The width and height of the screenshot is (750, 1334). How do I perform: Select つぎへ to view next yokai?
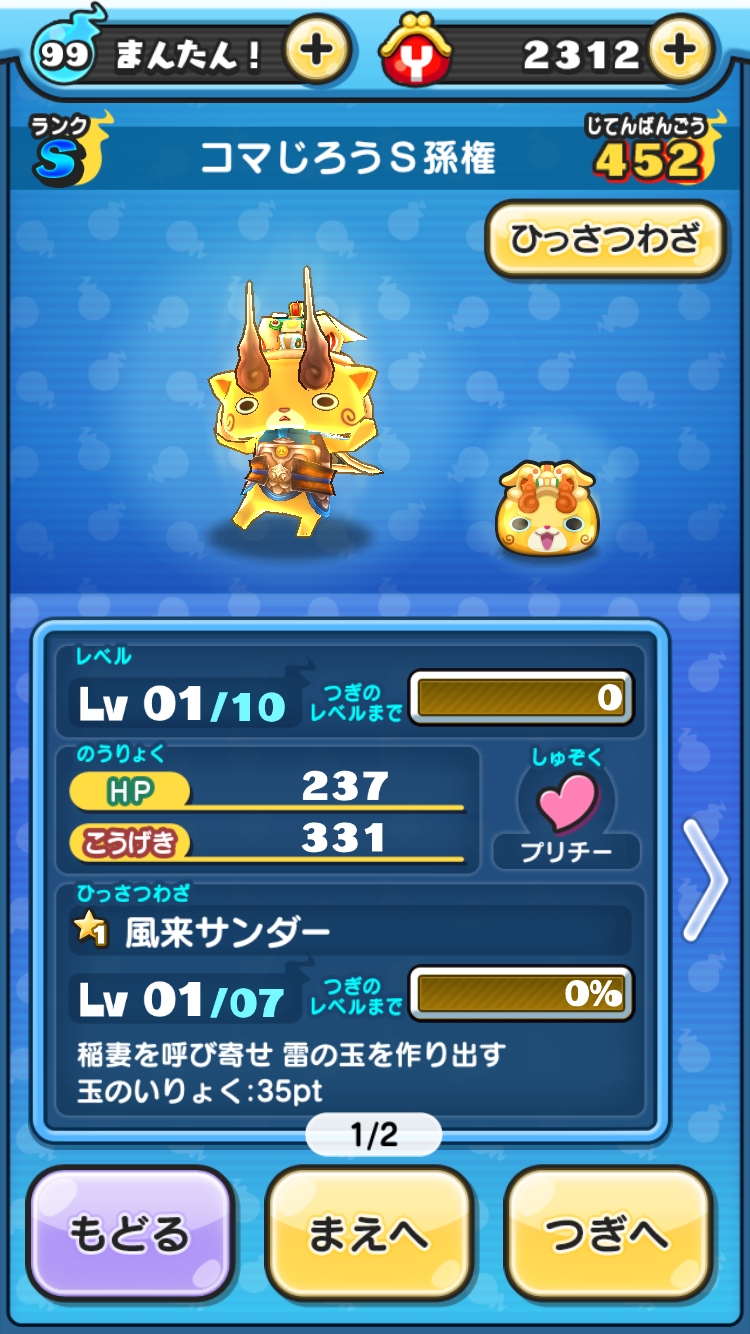click(607, 1234)
